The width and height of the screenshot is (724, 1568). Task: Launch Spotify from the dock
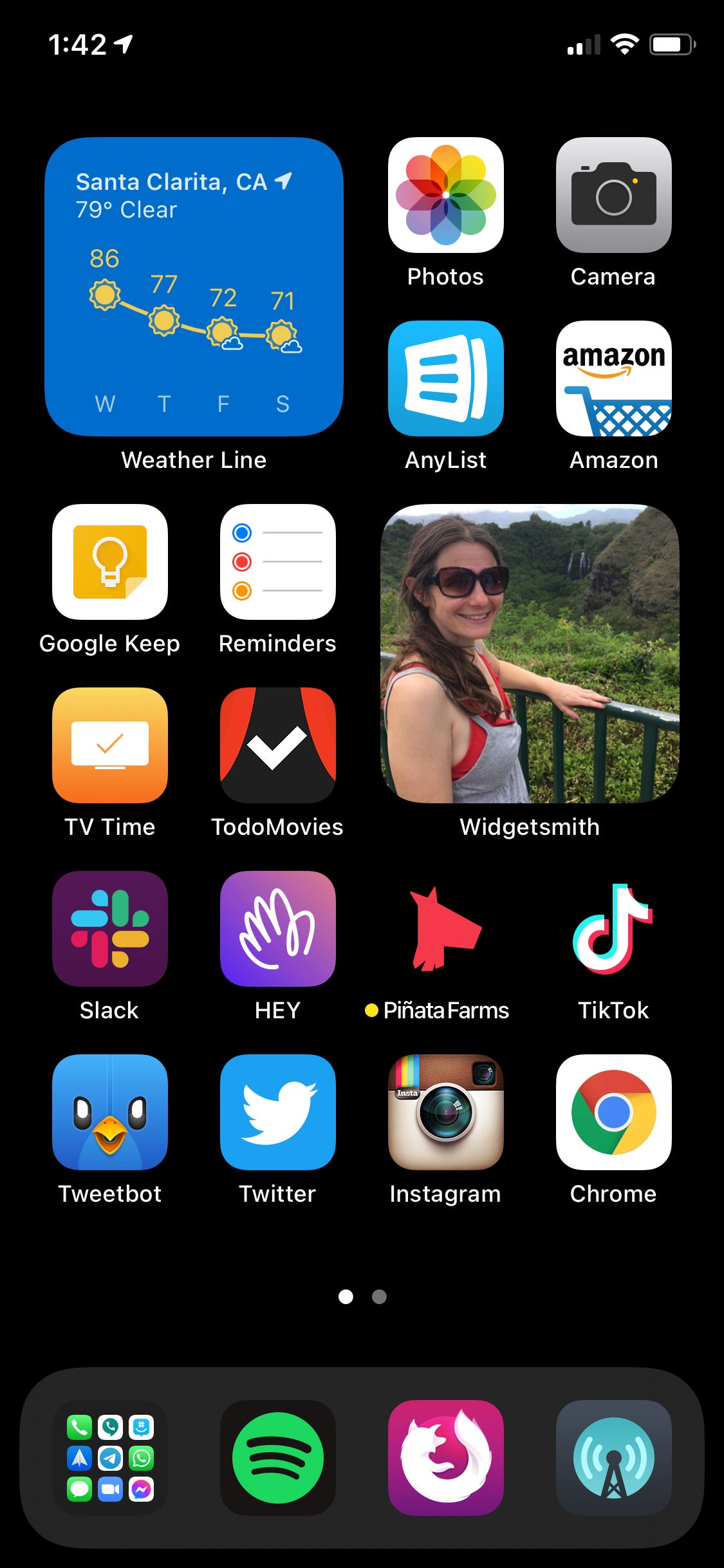pos(278,1458)
